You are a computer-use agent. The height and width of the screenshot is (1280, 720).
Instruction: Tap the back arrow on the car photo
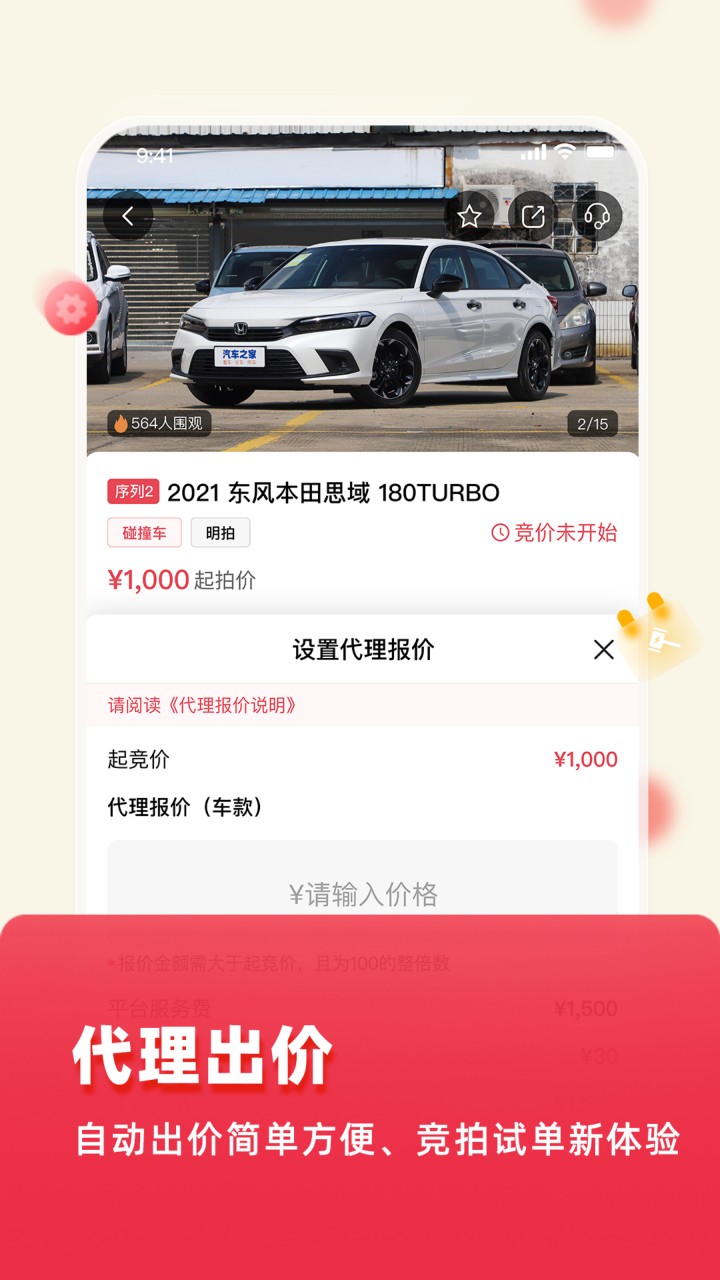click(x=129, y=214)
